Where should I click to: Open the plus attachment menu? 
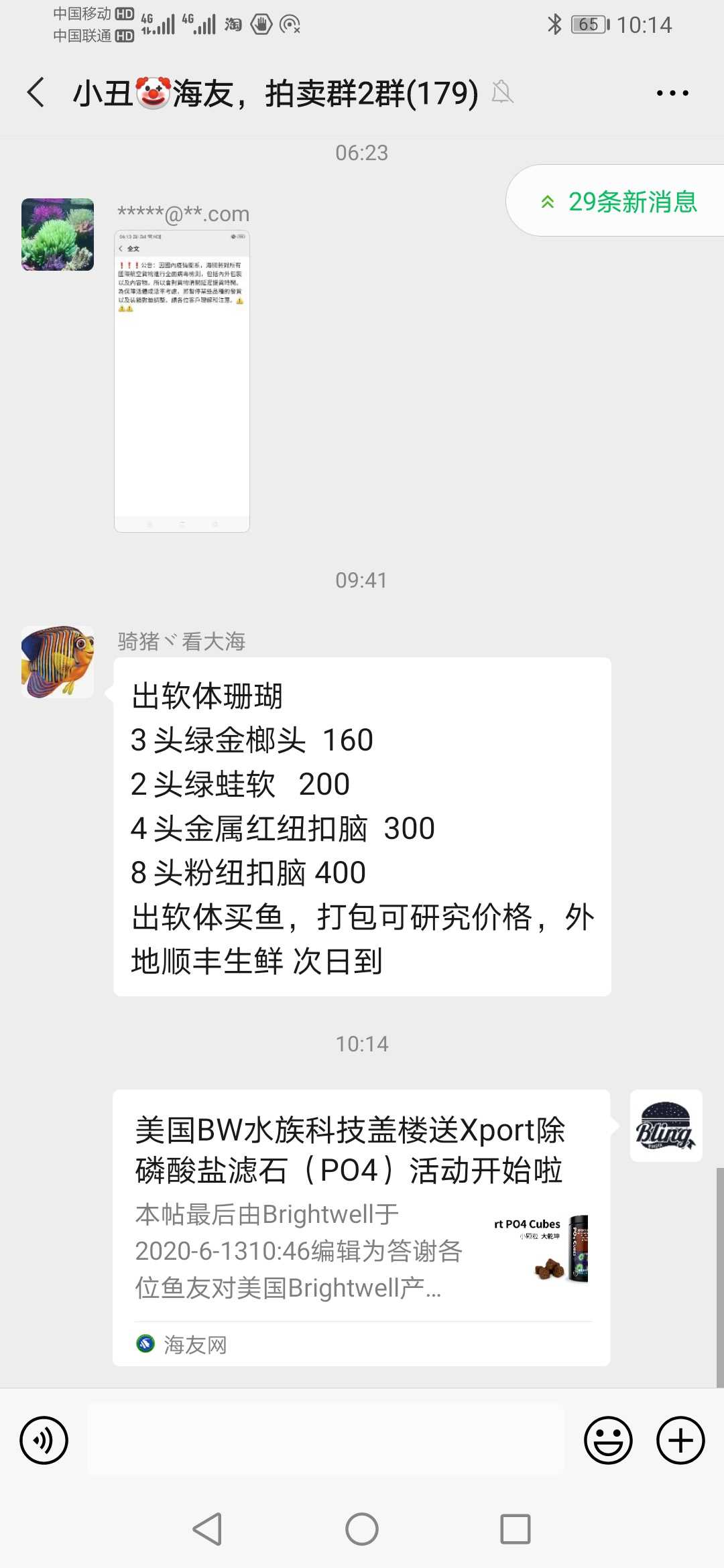[680, 1440]
